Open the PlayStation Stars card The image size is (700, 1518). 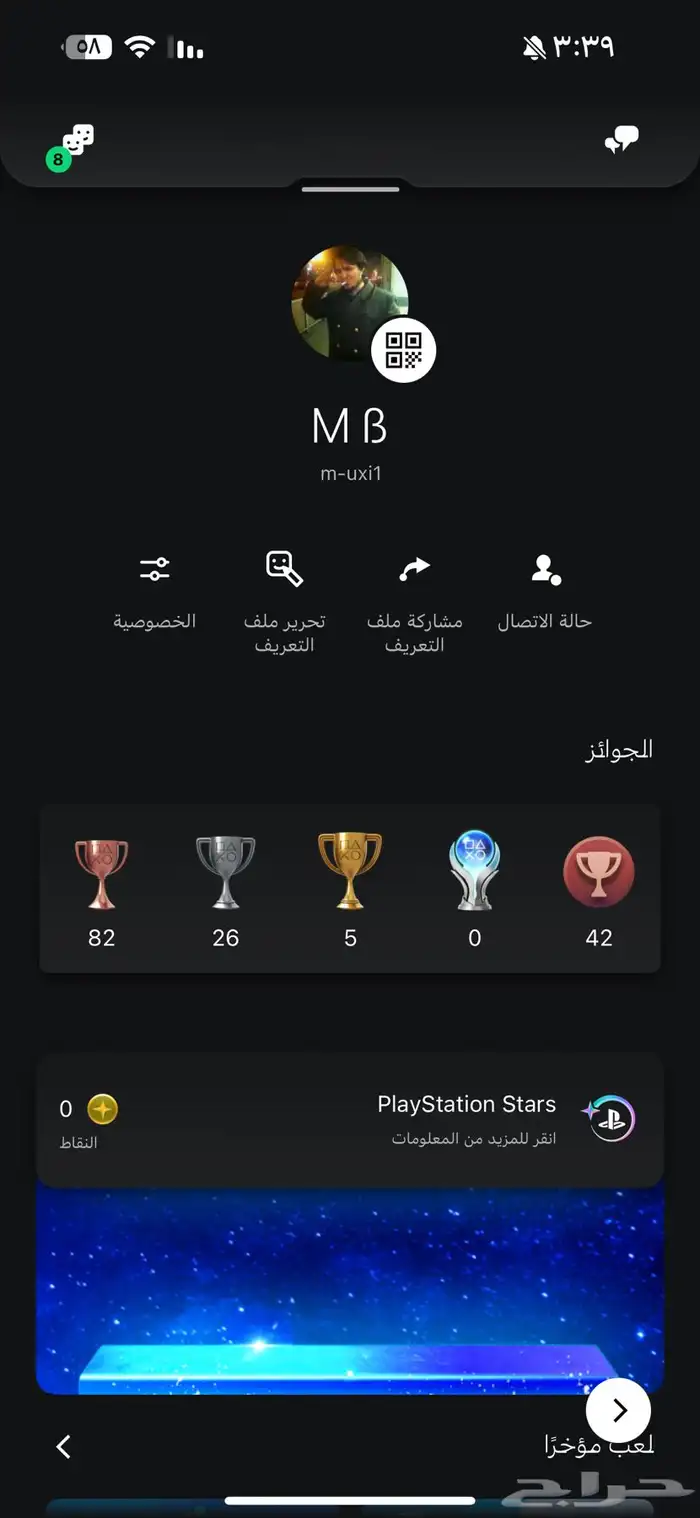[350, 1120]
